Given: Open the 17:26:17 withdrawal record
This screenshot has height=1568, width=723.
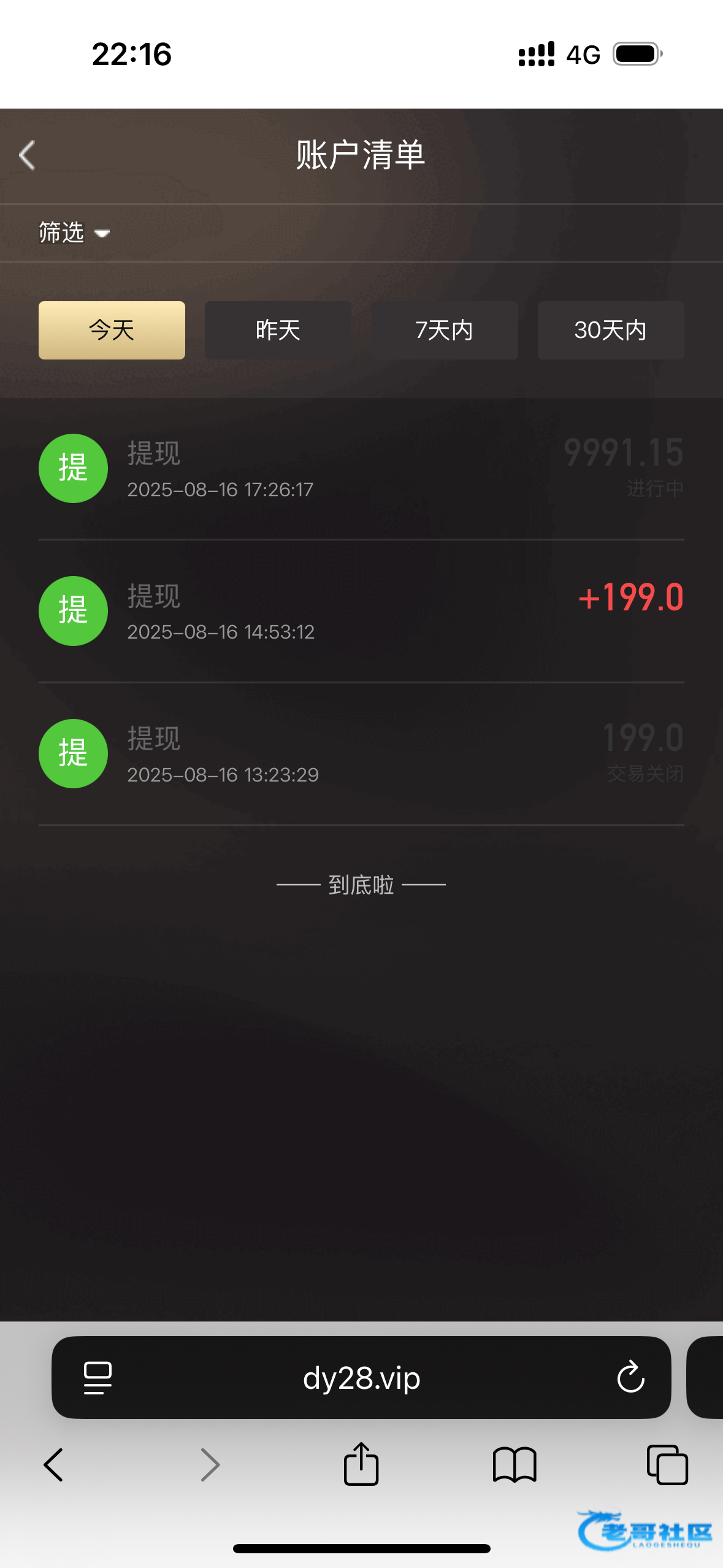Looking at the screenshot, I should (361, 469).
